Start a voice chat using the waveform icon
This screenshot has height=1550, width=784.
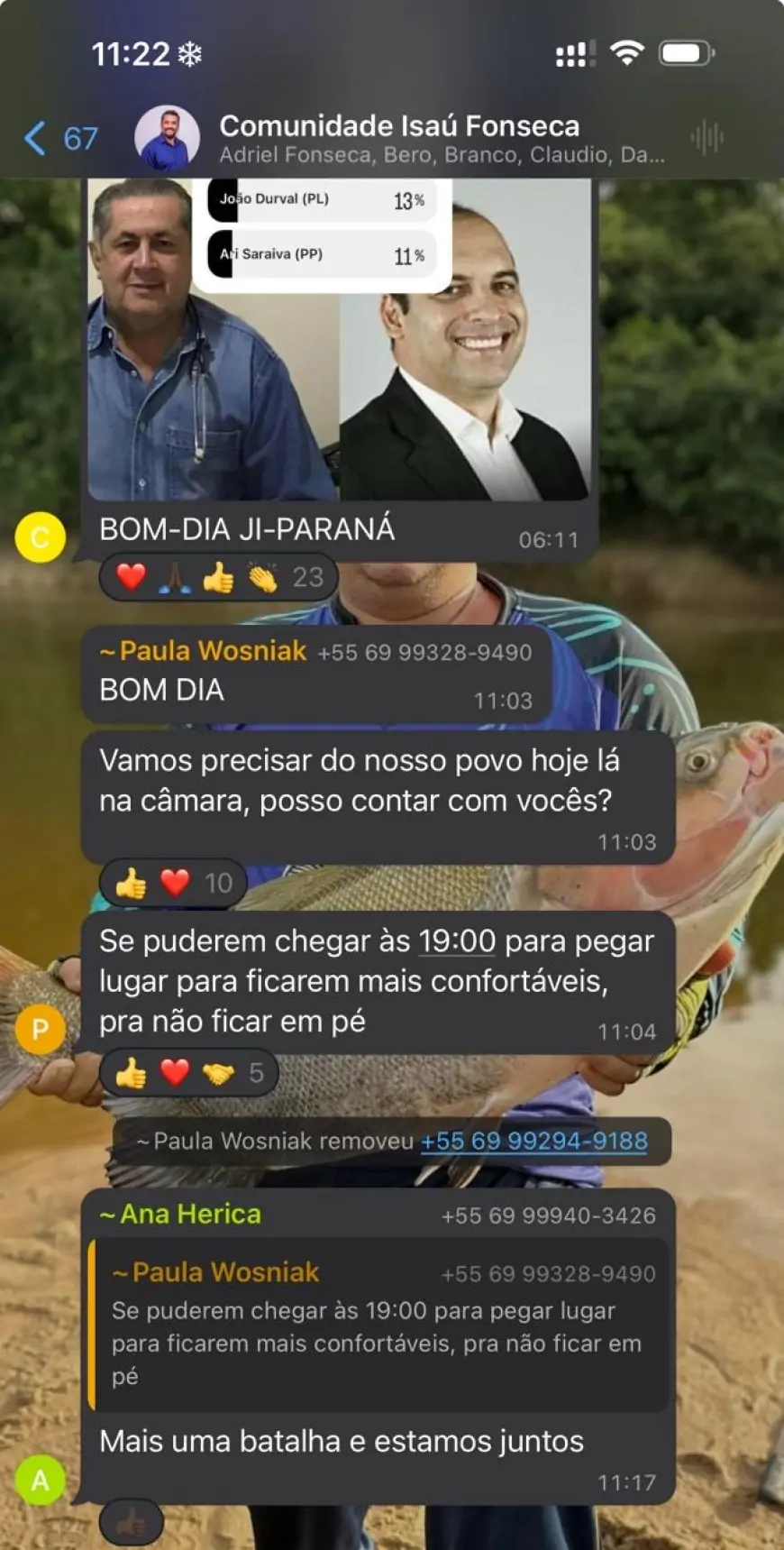pyautogui.click(x=707, y=138)
